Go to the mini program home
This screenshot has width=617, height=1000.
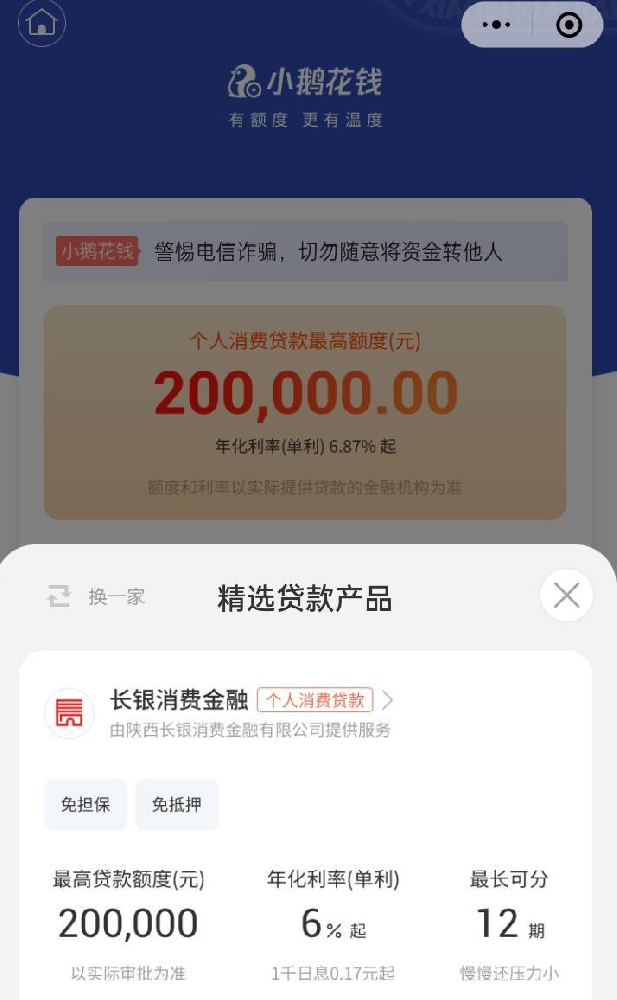pyautogui.click(x=42, y=23)
